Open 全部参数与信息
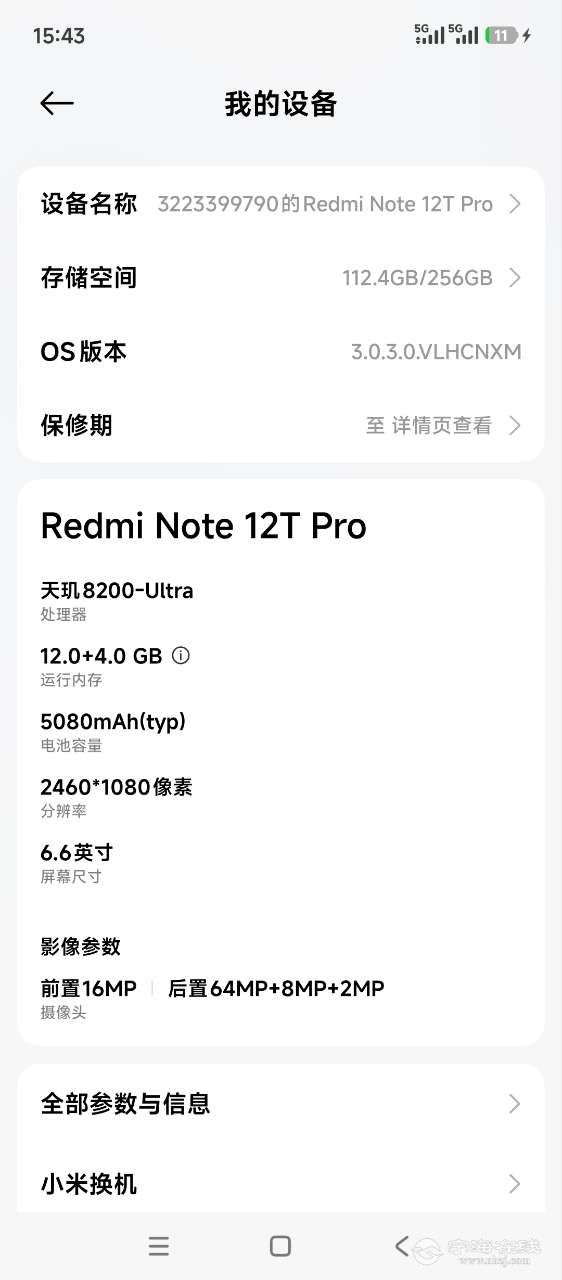Image resolution: width=562 pixels, height=1280 pixels. (281, 1104)
